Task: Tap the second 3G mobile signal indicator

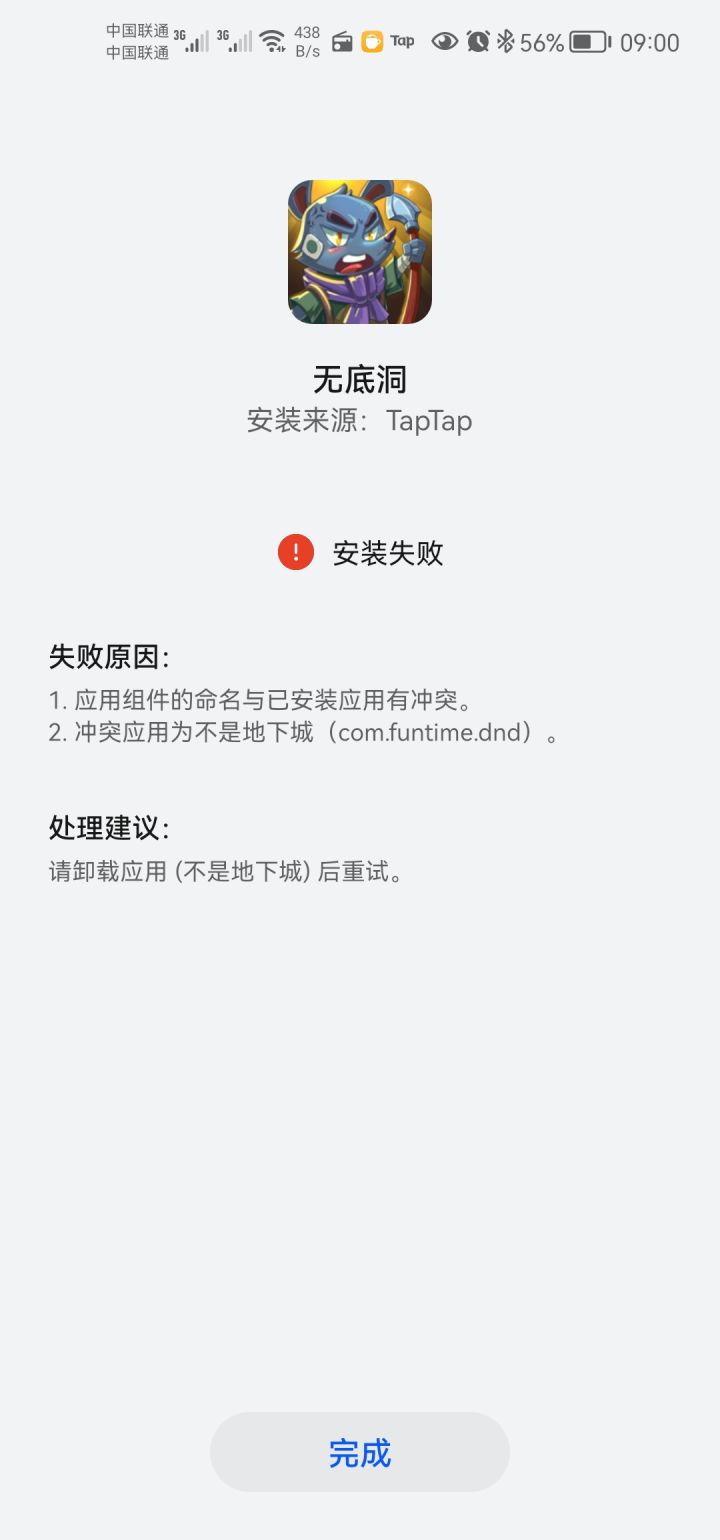Action: pos(237,42)
